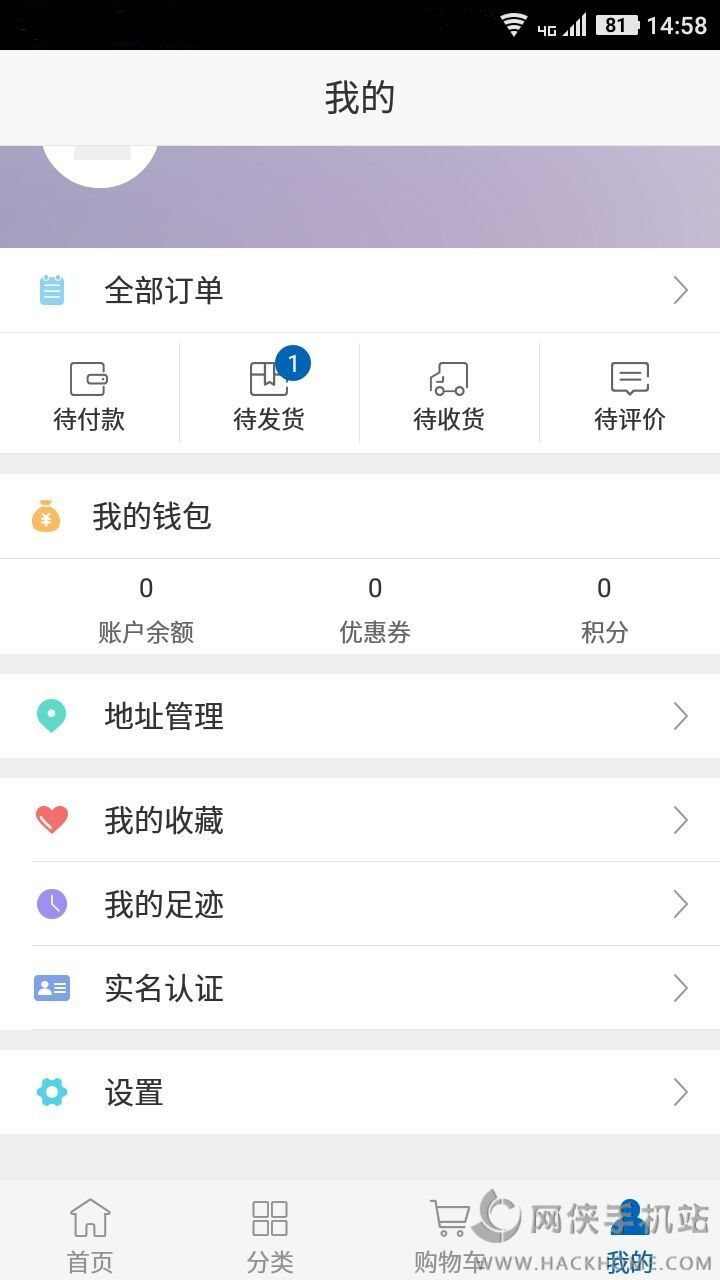Screen dimensions: 720x1280
Task: Open 我的收藏 favorites
Action: click(360, 820)
